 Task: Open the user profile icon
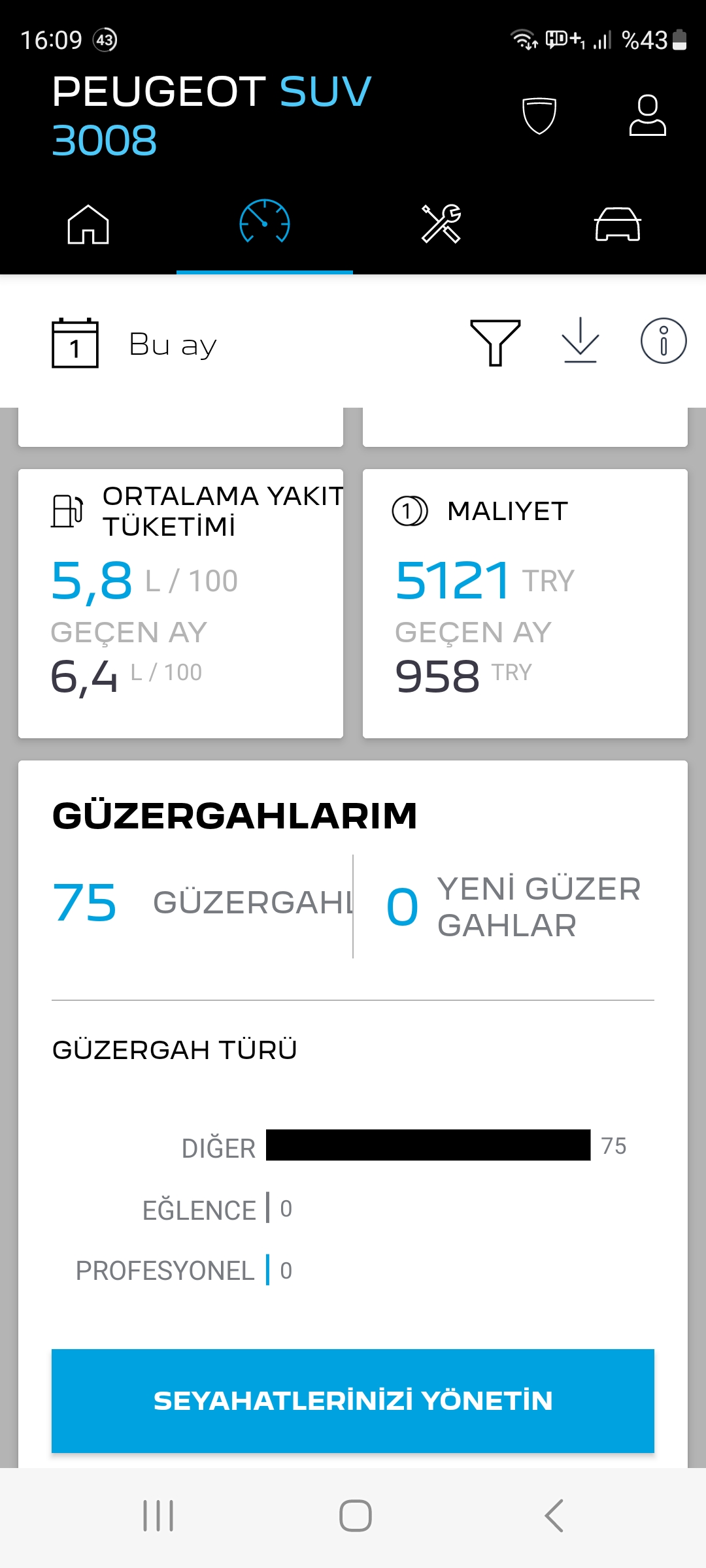pos(647,116)
